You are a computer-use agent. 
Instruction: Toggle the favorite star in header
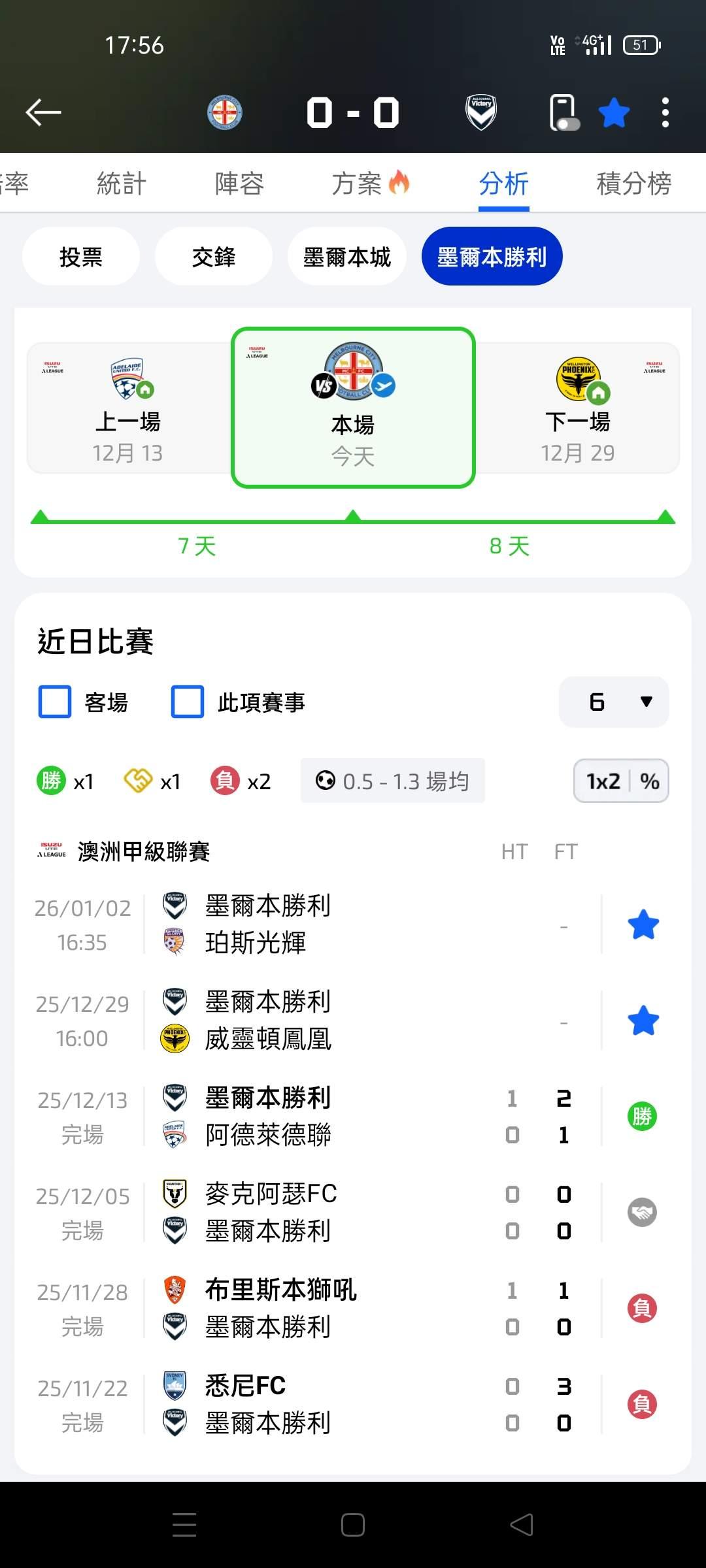coord(614,113)
